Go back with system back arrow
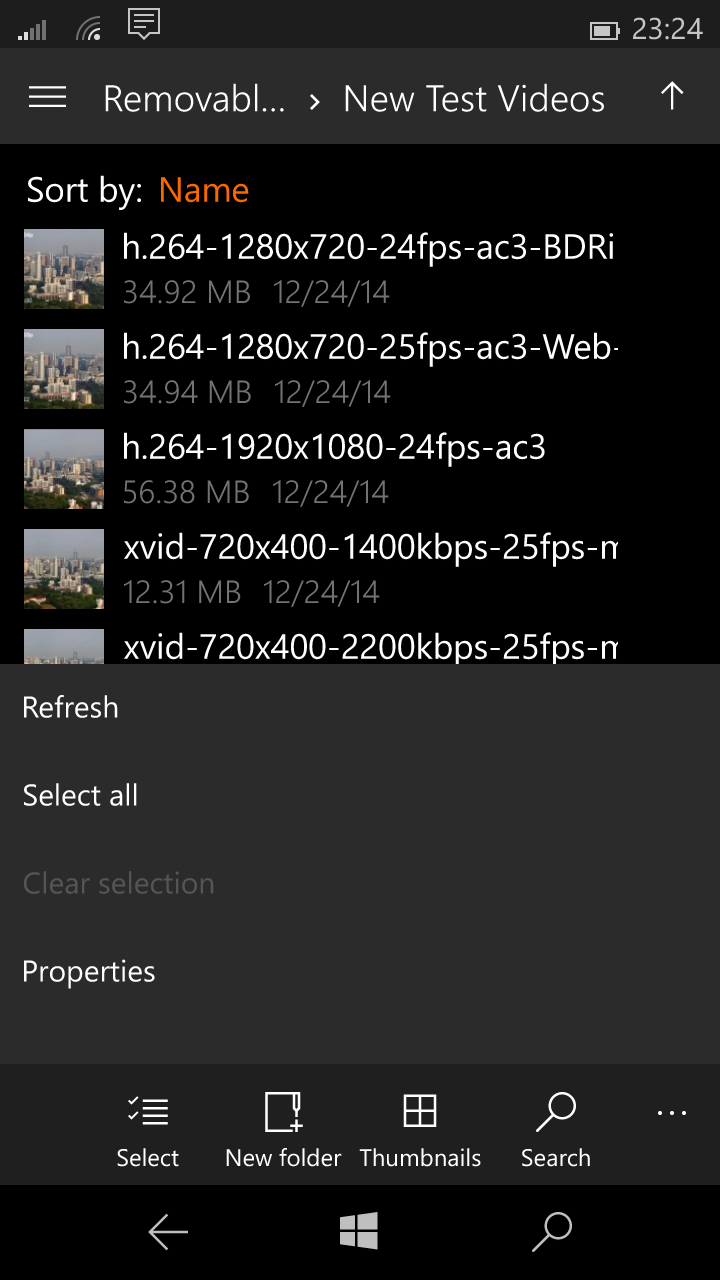 (x=168, y=1232)
